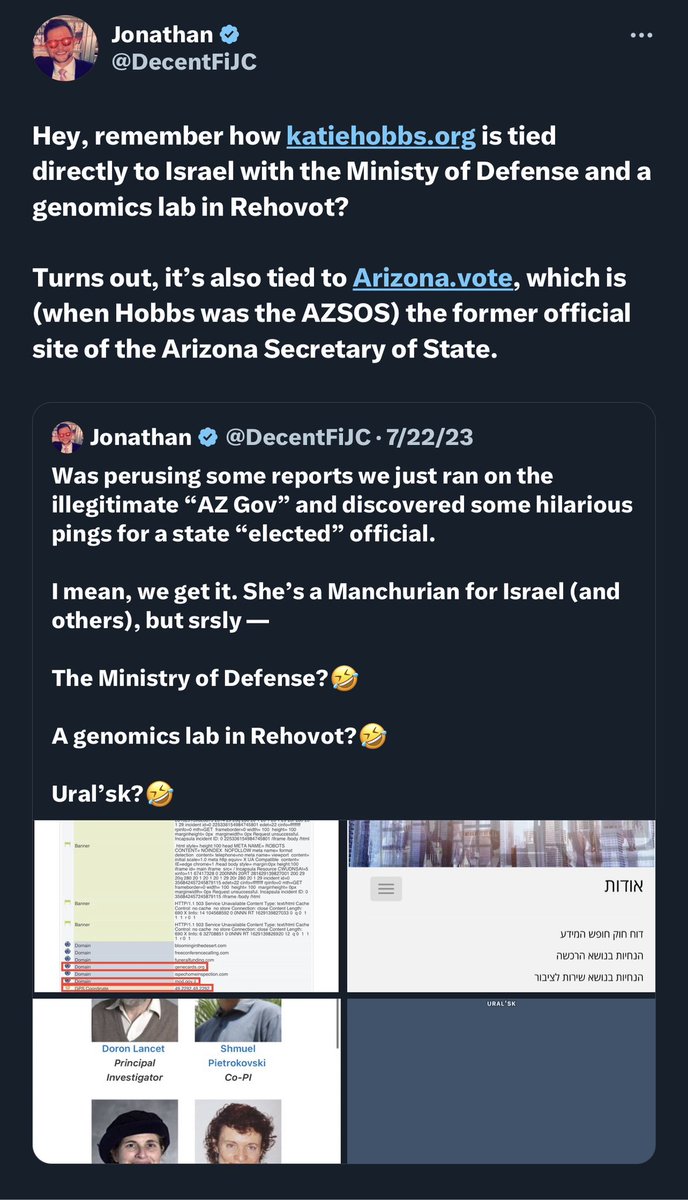
Task: View the domain report screenshot image
Action: click(x=187, y=906)
